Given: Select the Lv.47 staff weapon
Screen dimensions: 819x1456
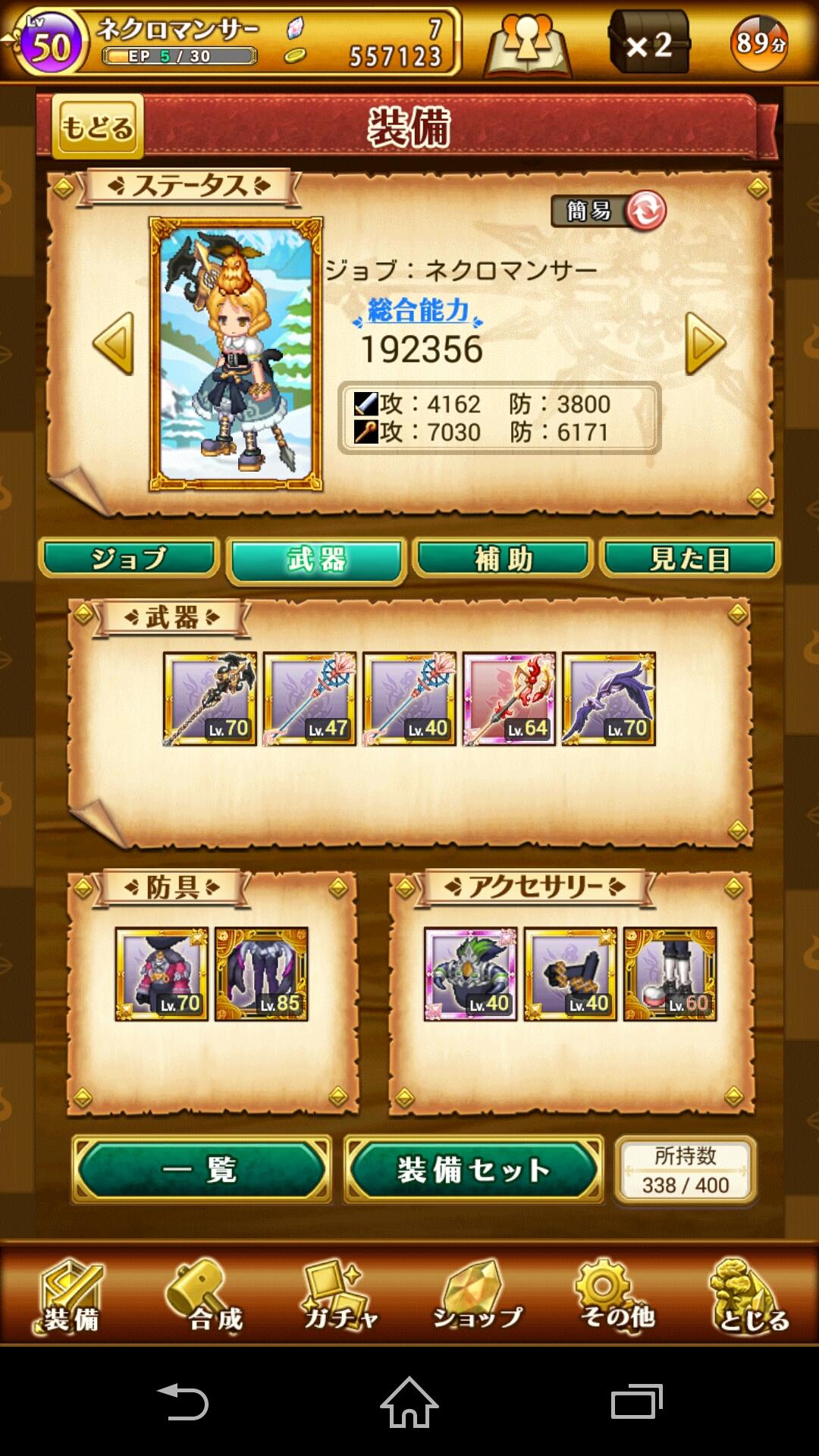Looking at the screenshot, I should [x=309, y=698].
